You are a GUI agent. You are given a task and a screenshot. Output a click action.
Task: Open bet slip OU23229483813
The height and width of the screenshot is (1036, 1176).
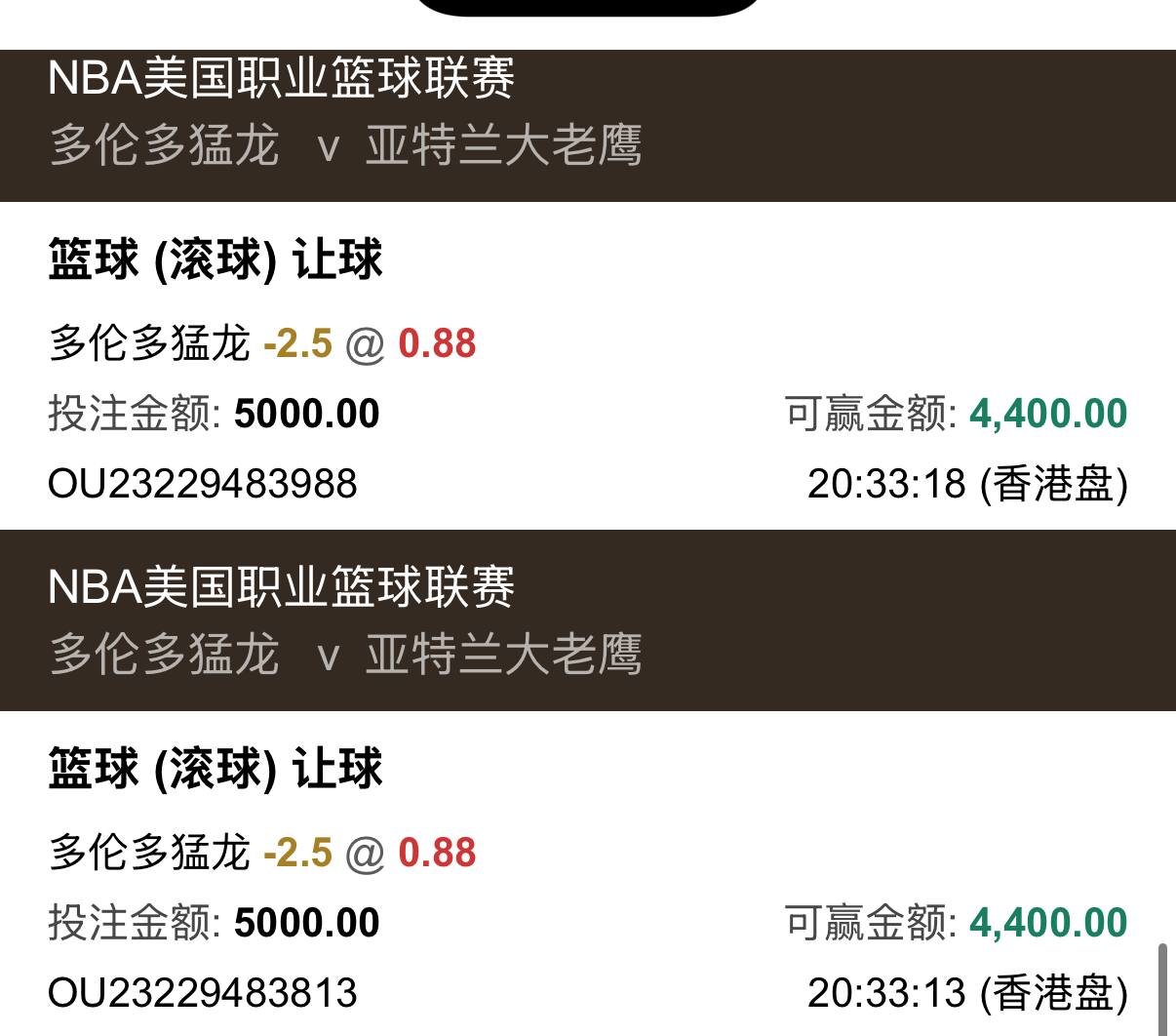tap(203, 993)
